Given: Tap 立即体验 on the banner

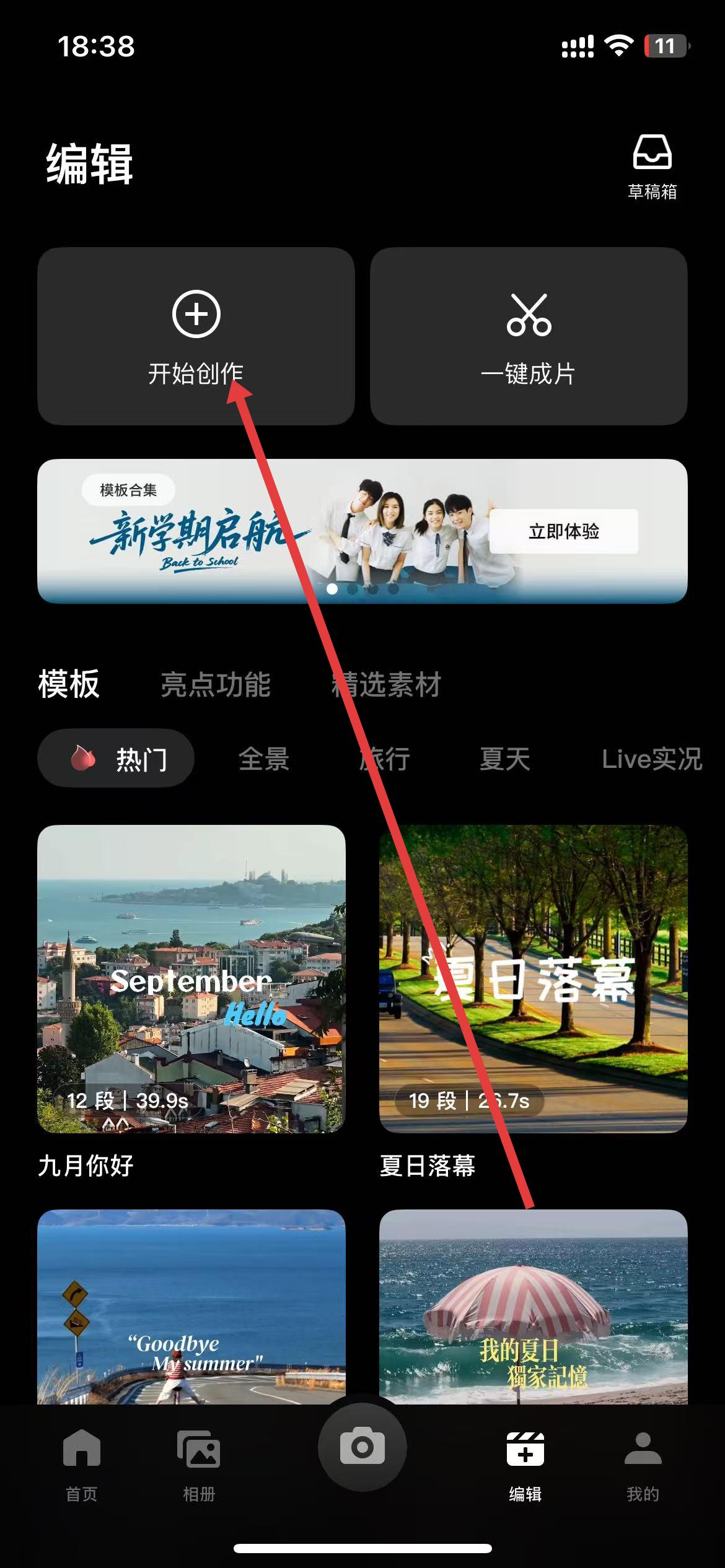Looking at the screenshot, I should [x=563, y=531].
